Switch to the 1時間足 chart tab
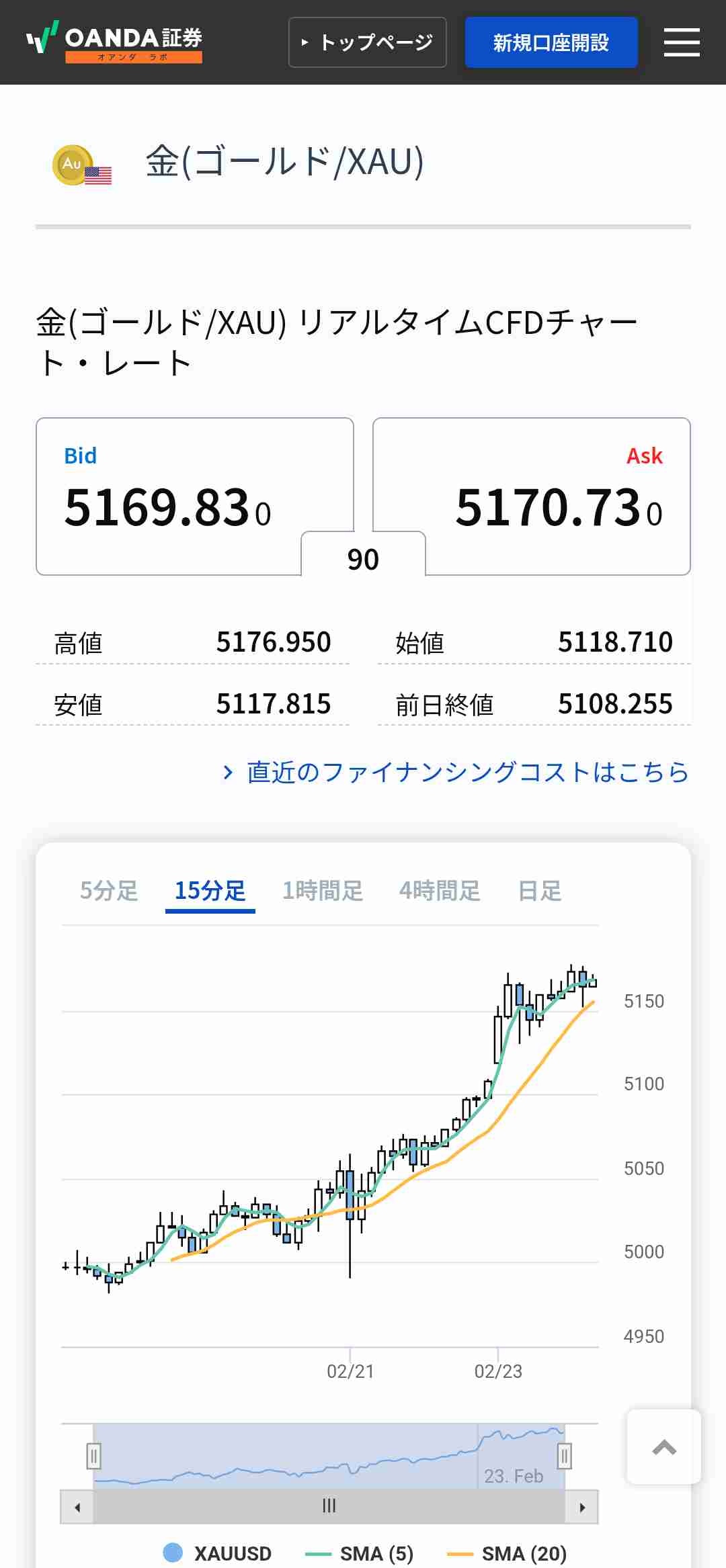The width and height of the screenshot is (726, 1568). (x=323, y=891)
